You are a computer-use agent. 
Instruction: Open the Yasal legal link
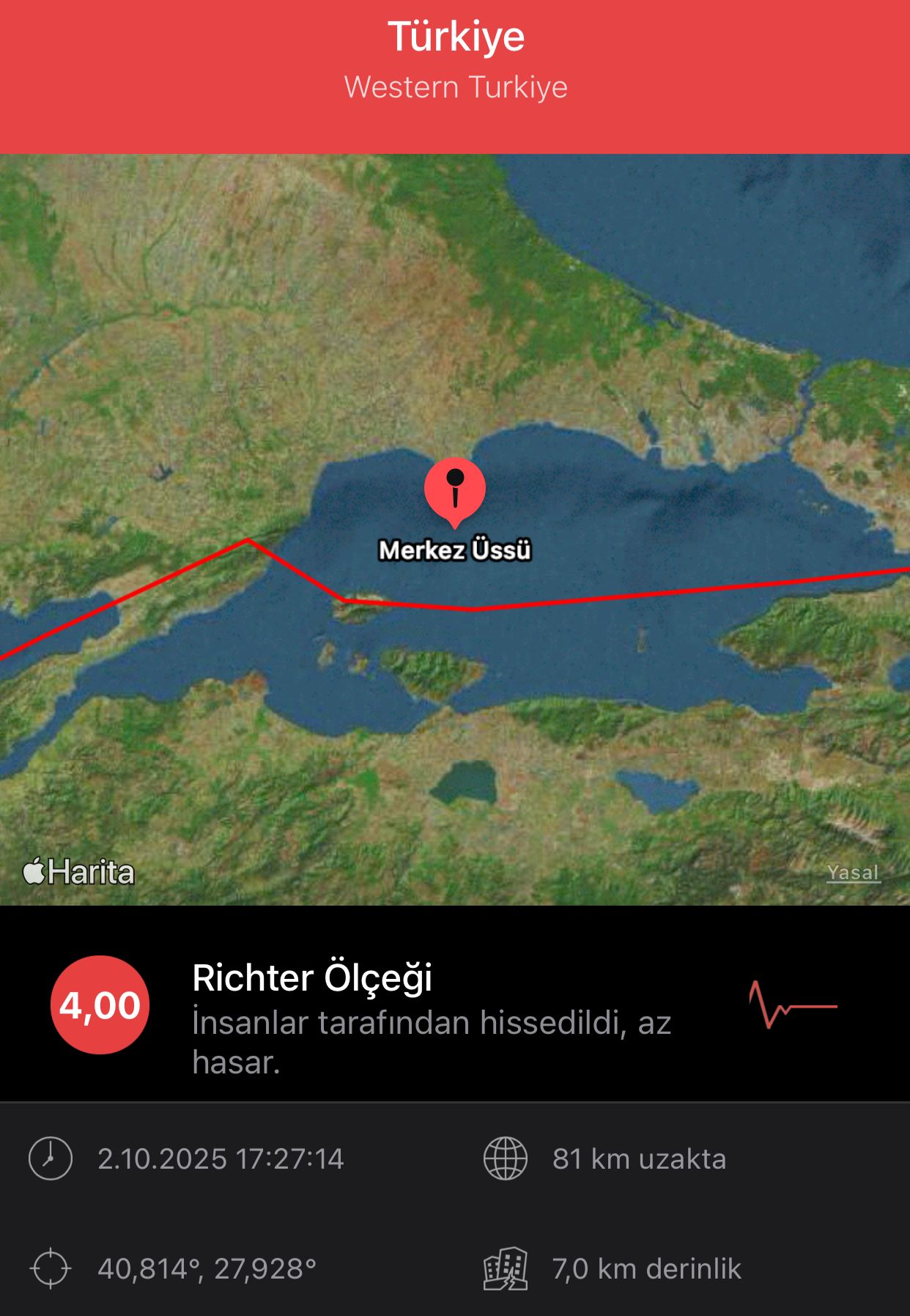[853, 873]
